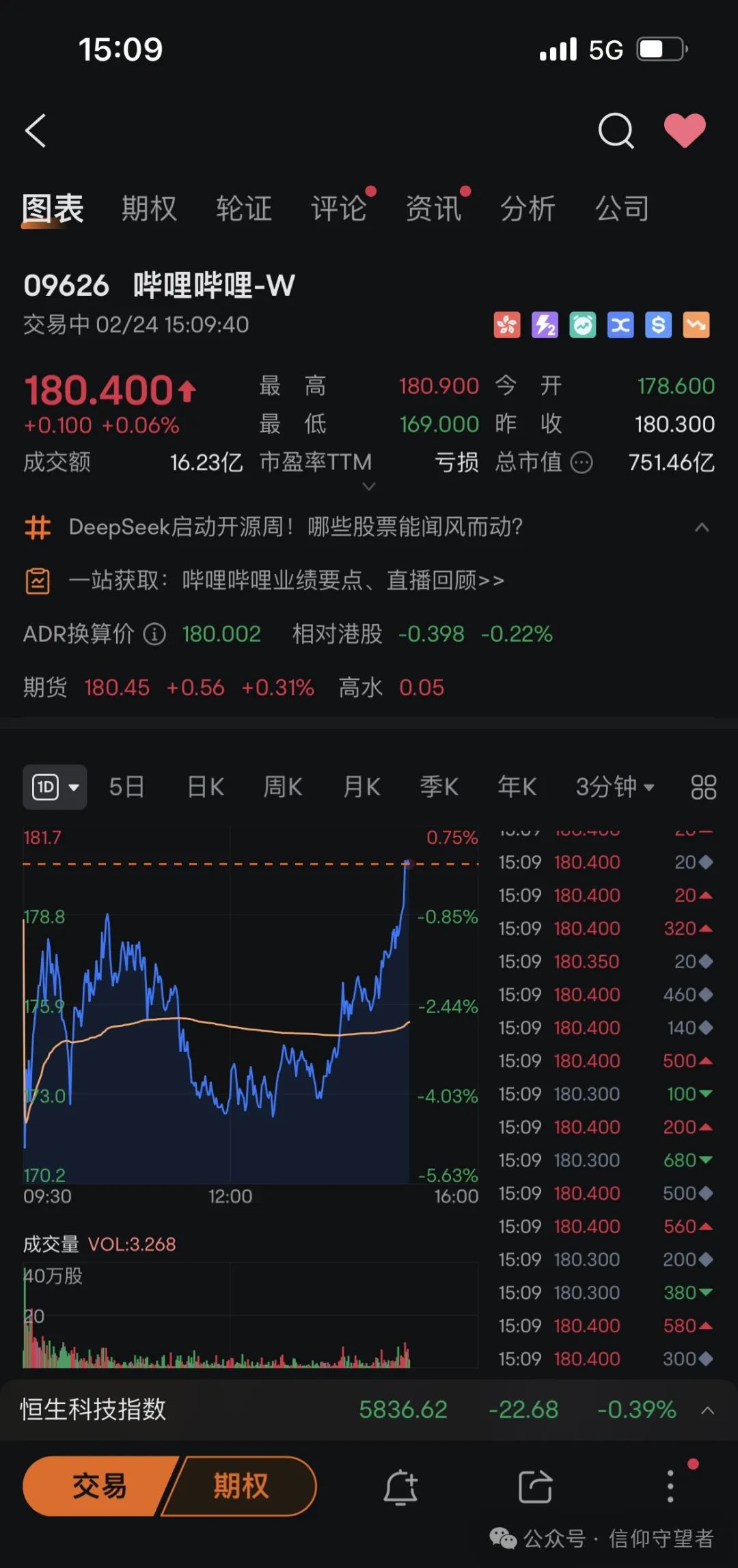Select the 周K chart period
Screen dimensions: 738x1568
pyautogui.click(x=283, y=787)
